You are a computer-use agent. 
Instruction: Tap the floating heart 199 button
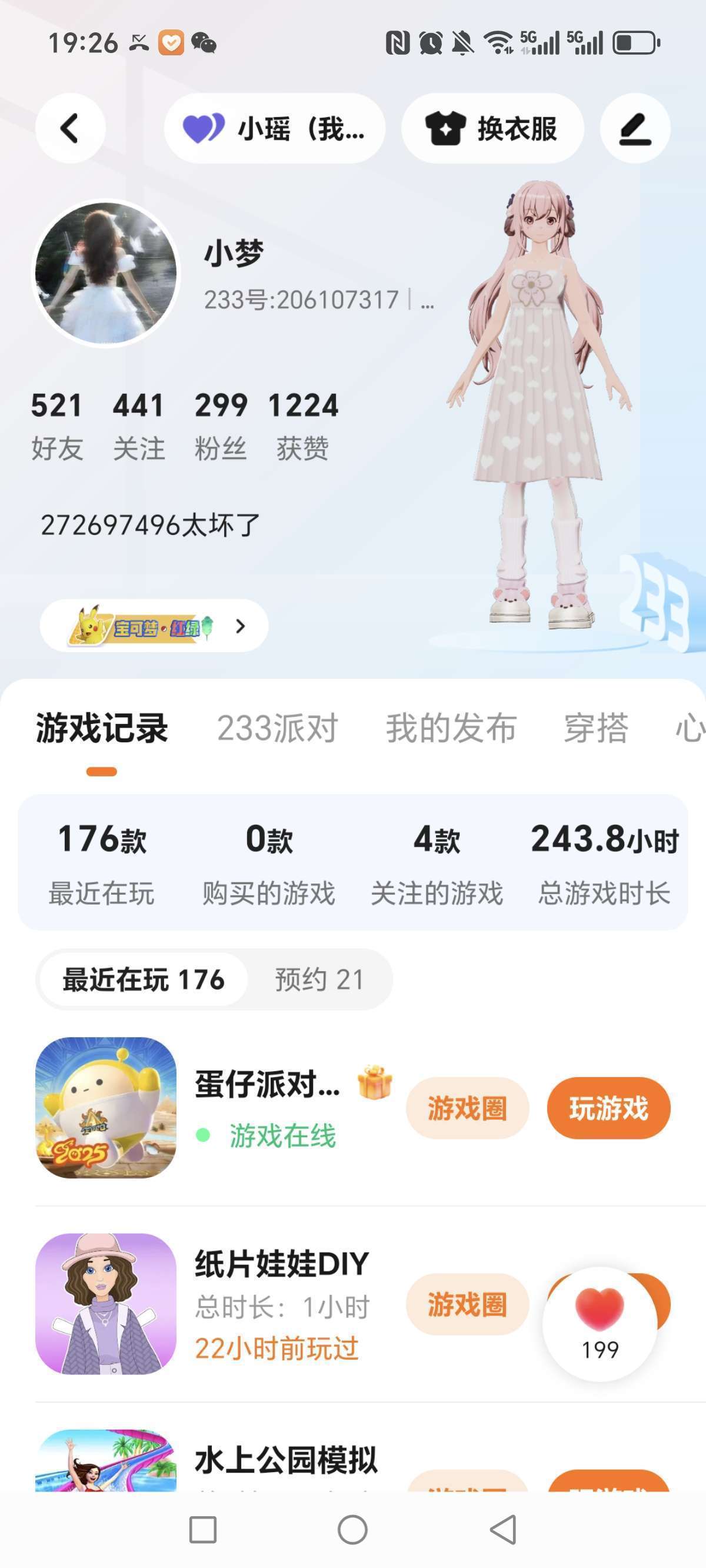[600, 1324]
